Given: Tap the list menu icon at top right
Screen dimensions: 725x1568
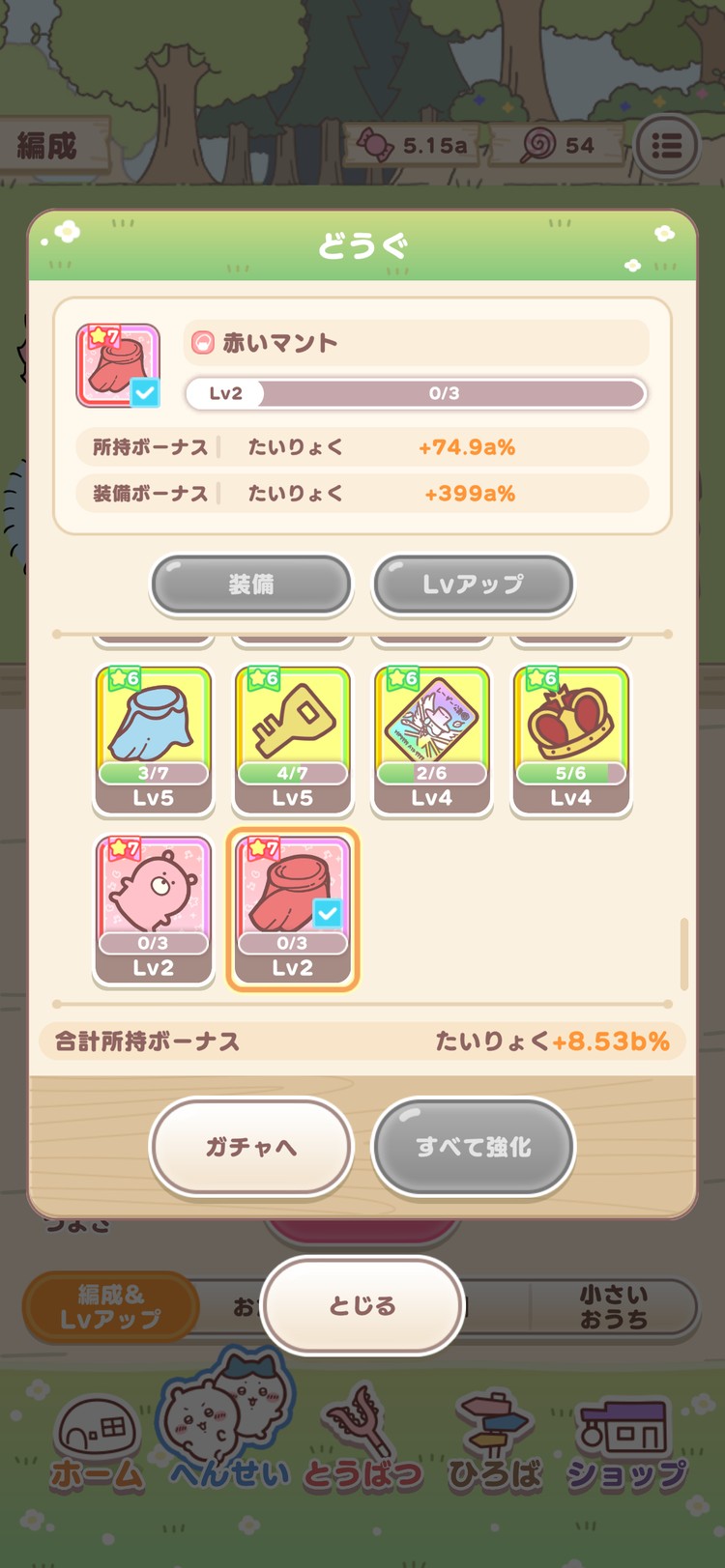Looking at the screenshot, I should click(668, 145).
